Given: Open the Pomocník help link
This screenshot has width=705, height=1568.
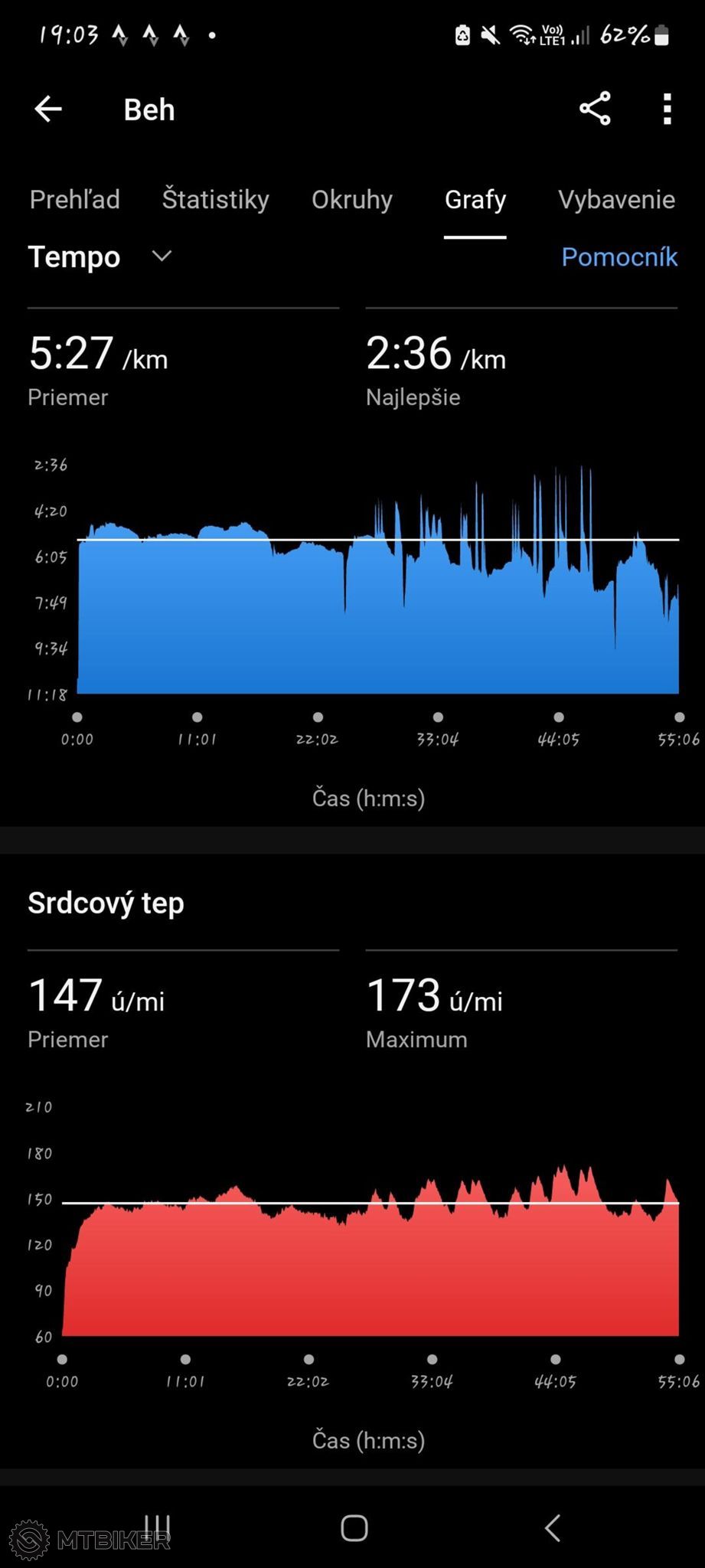Looking at the screenshot, I should [x=619, y=257].
